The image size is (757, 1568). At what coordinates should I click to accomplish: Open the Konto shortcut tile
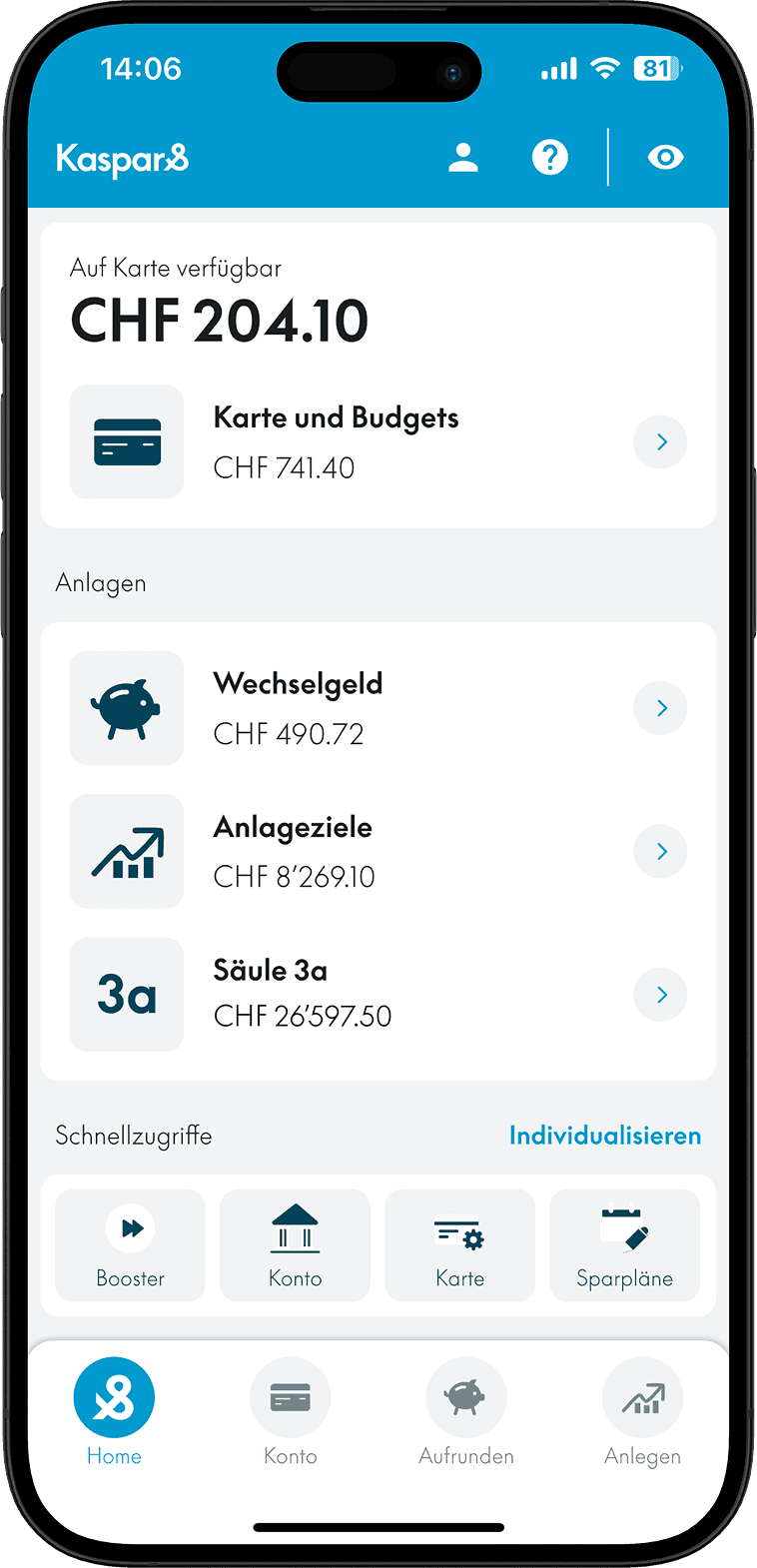(x=295, y=1245)
